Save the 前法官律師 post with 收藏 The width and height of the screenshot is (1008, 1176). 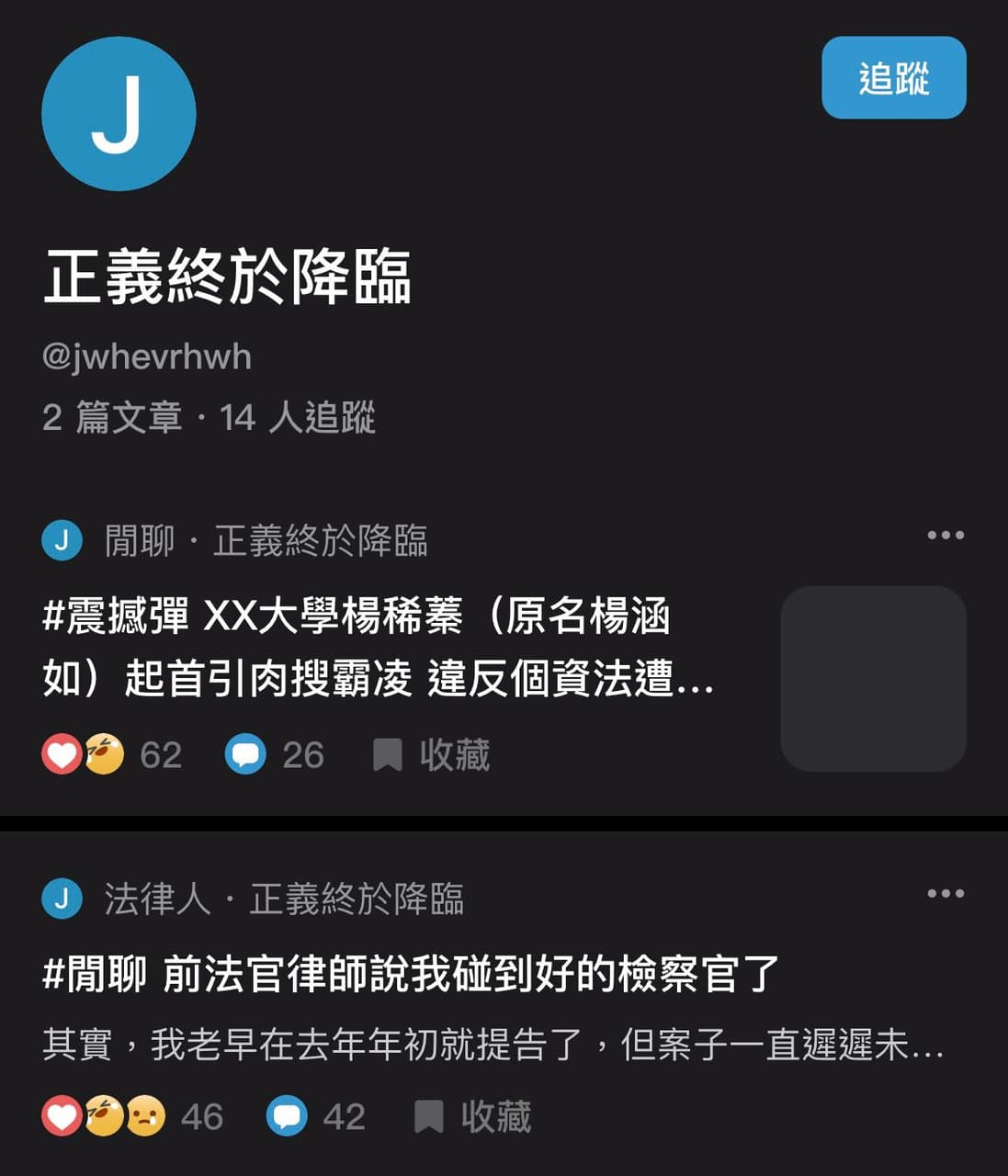point(472,1116)
